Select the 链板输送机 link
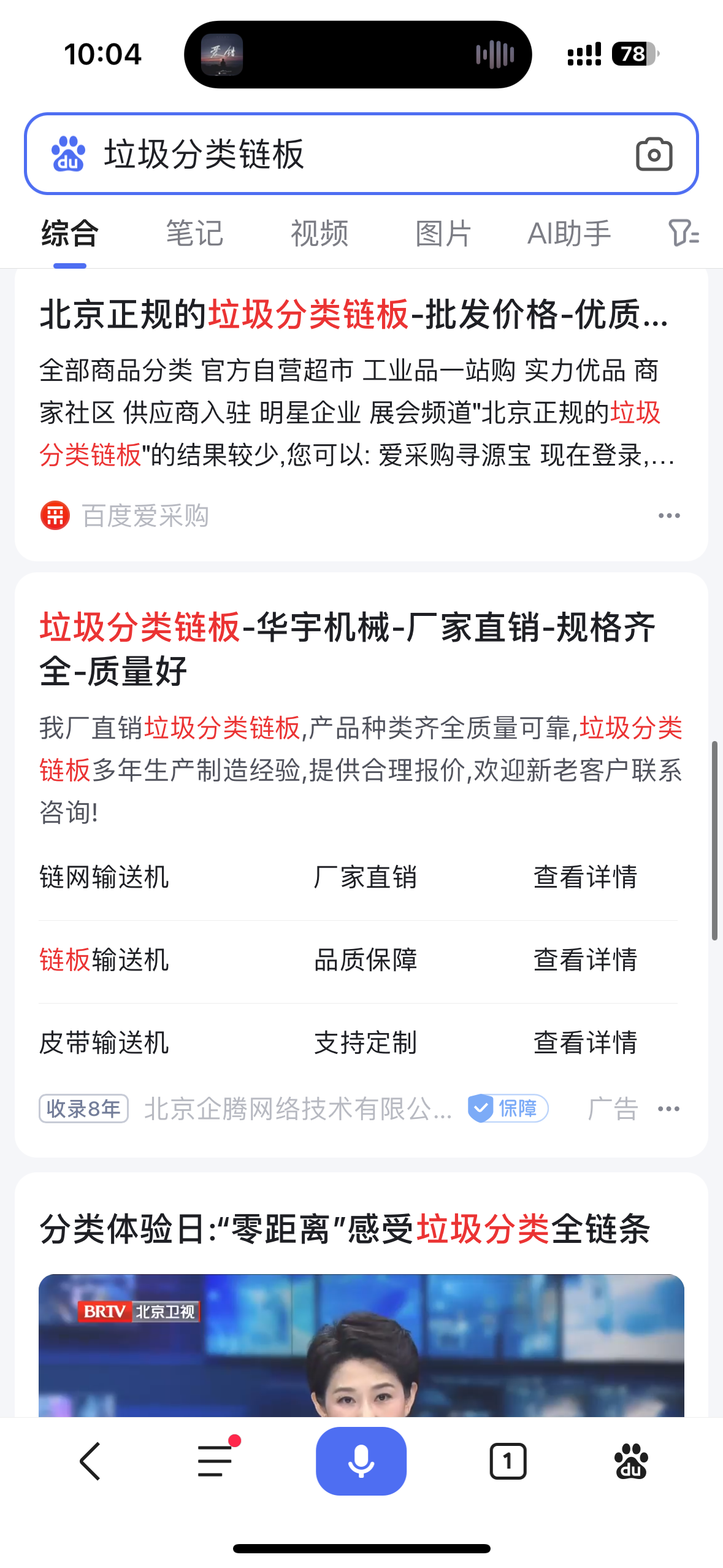 104,960
